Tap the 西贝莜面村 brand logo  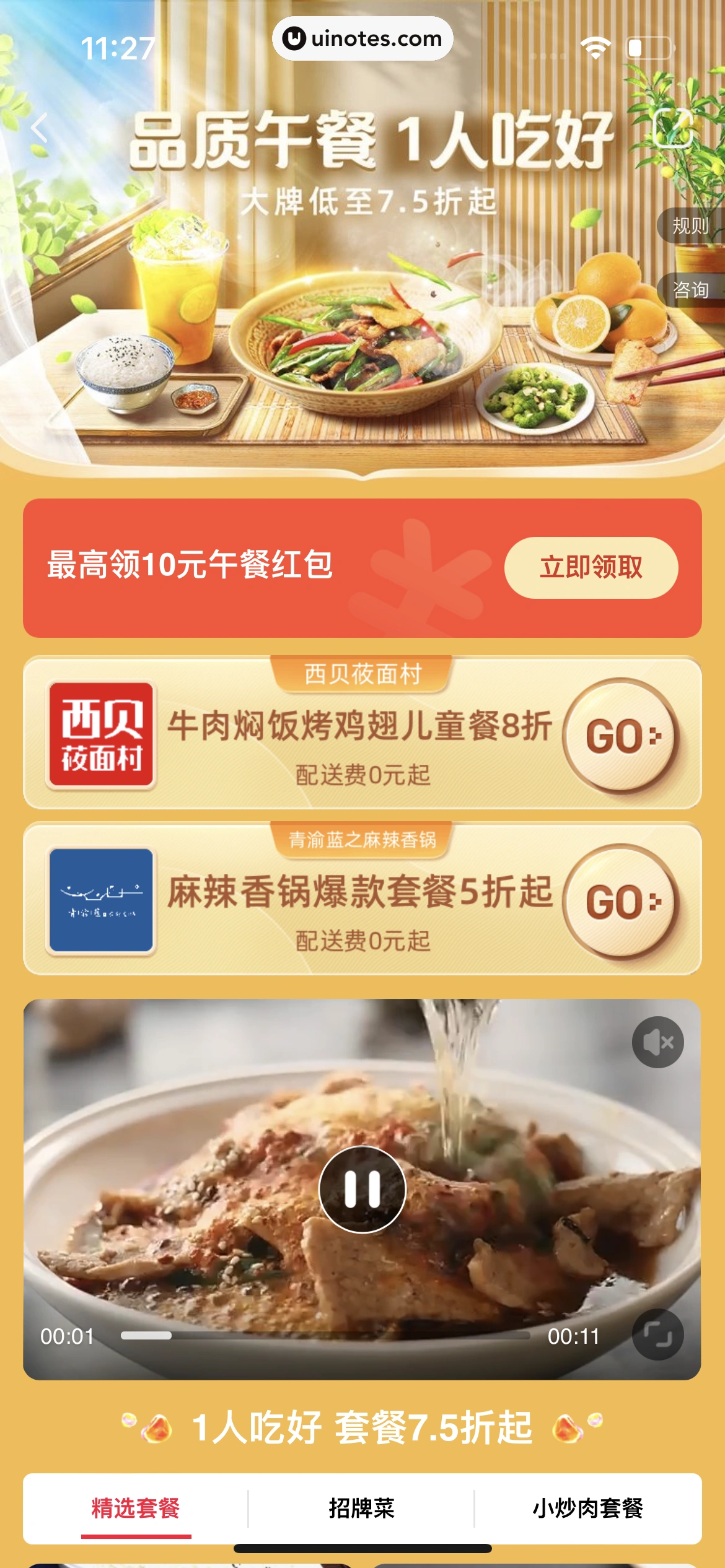click(x=101, y=742)
